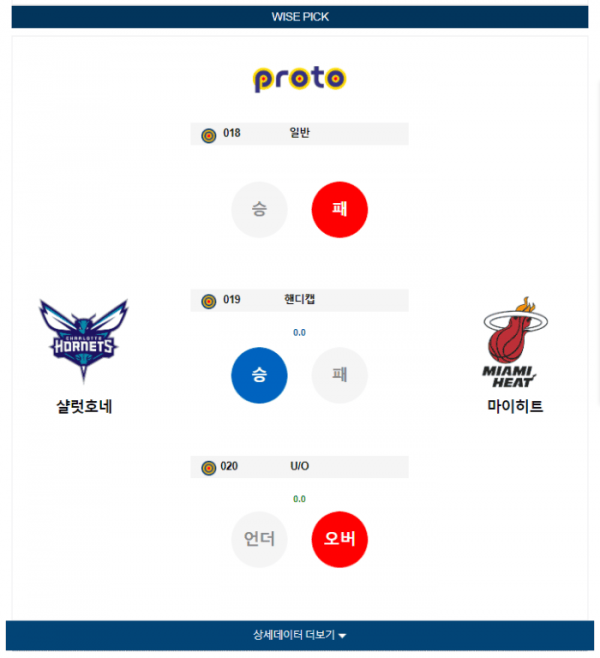This screenshot has height=658, width=600.
Task: Select 패 for game 018 일반
Action: click(x=340, y=210)
